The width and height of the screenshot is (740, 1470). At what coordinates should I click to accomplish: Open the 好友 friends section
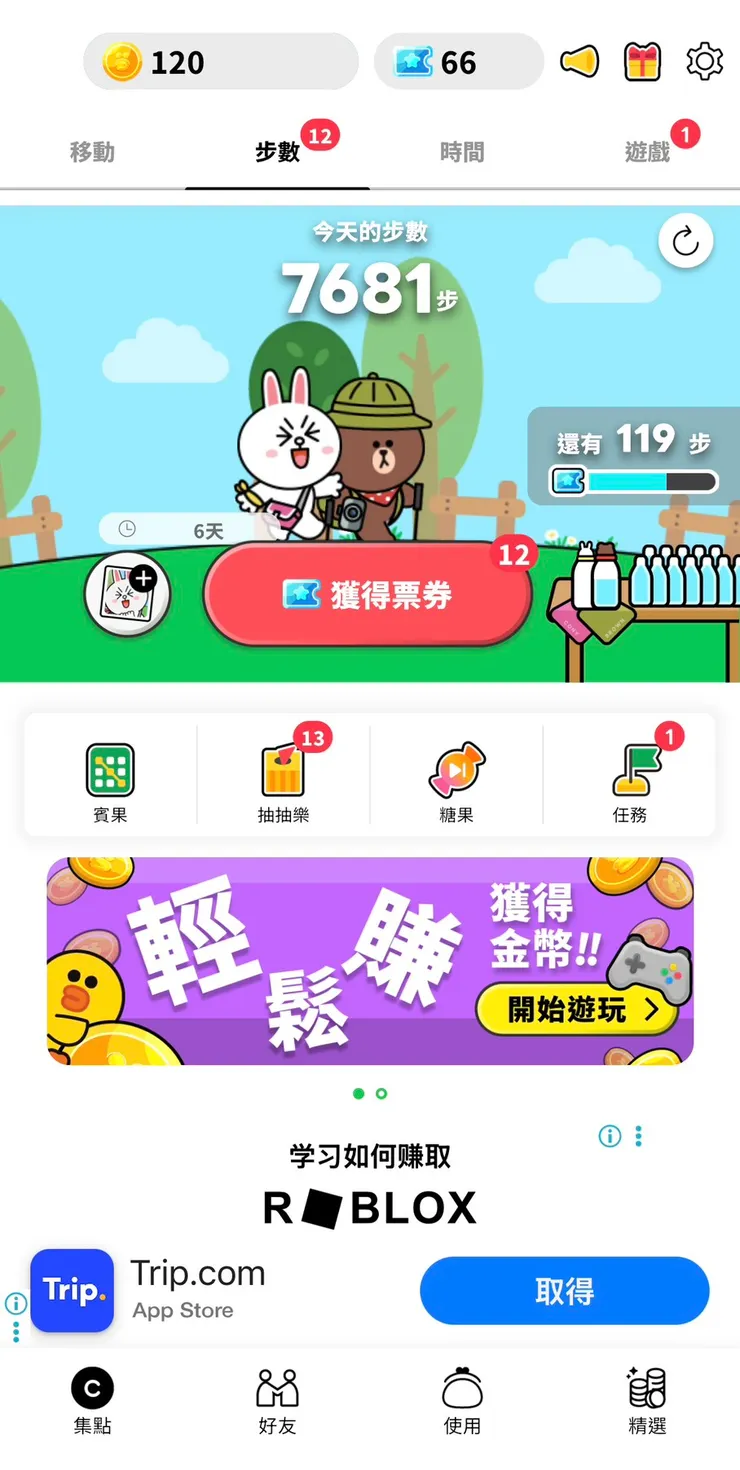(x=277, y=1400)
